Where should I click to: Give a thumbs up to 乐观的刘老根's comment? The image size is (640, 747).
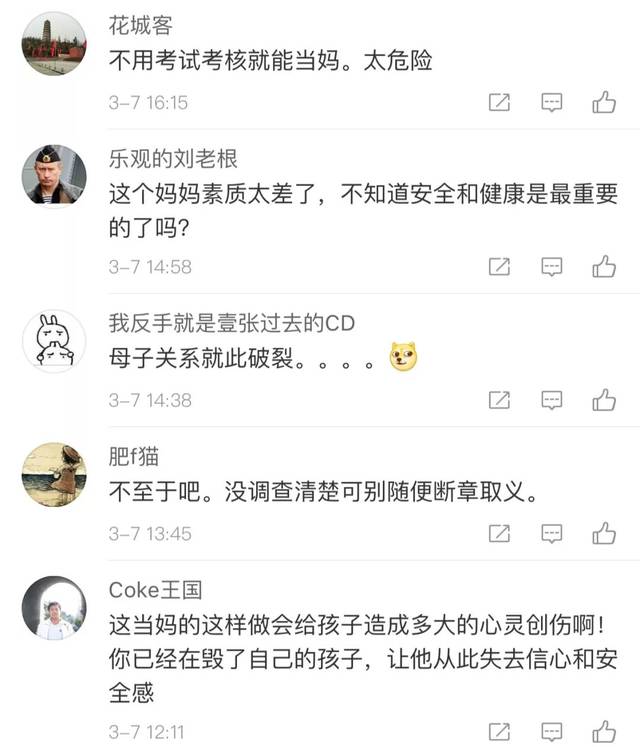click(x=604, y=266)
